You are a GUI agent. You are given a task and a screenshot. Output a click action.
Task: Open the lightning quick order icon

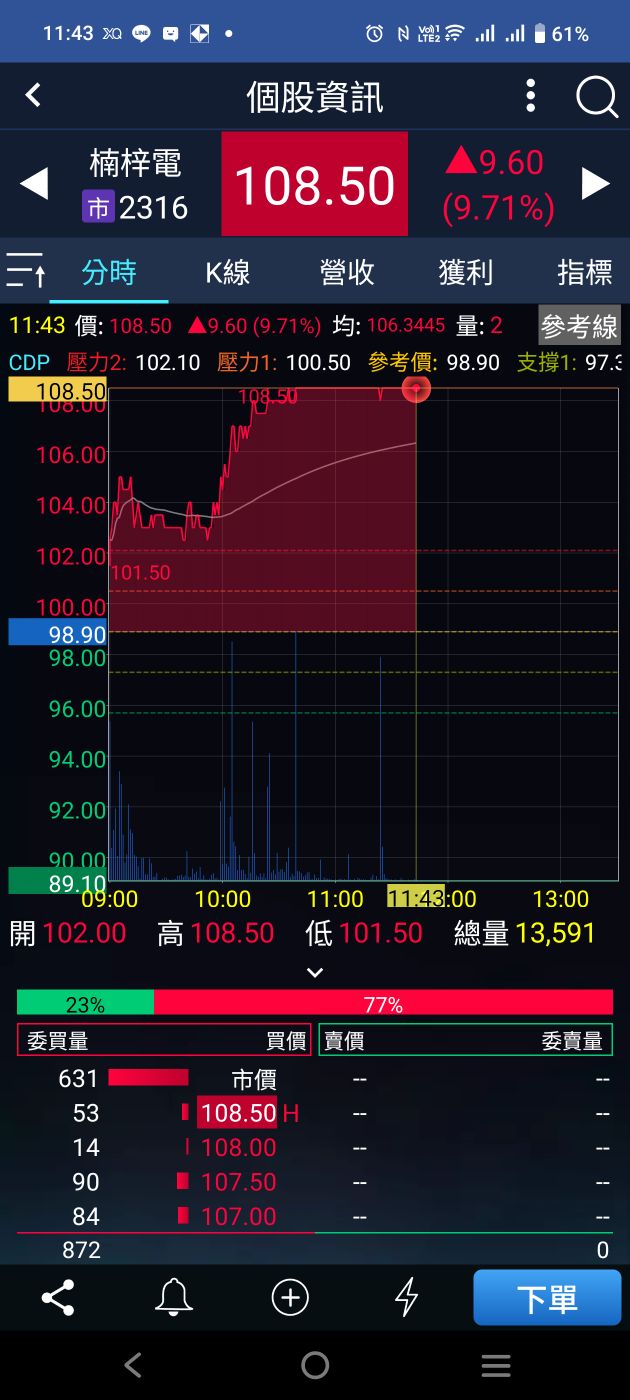pos(406,1298)
